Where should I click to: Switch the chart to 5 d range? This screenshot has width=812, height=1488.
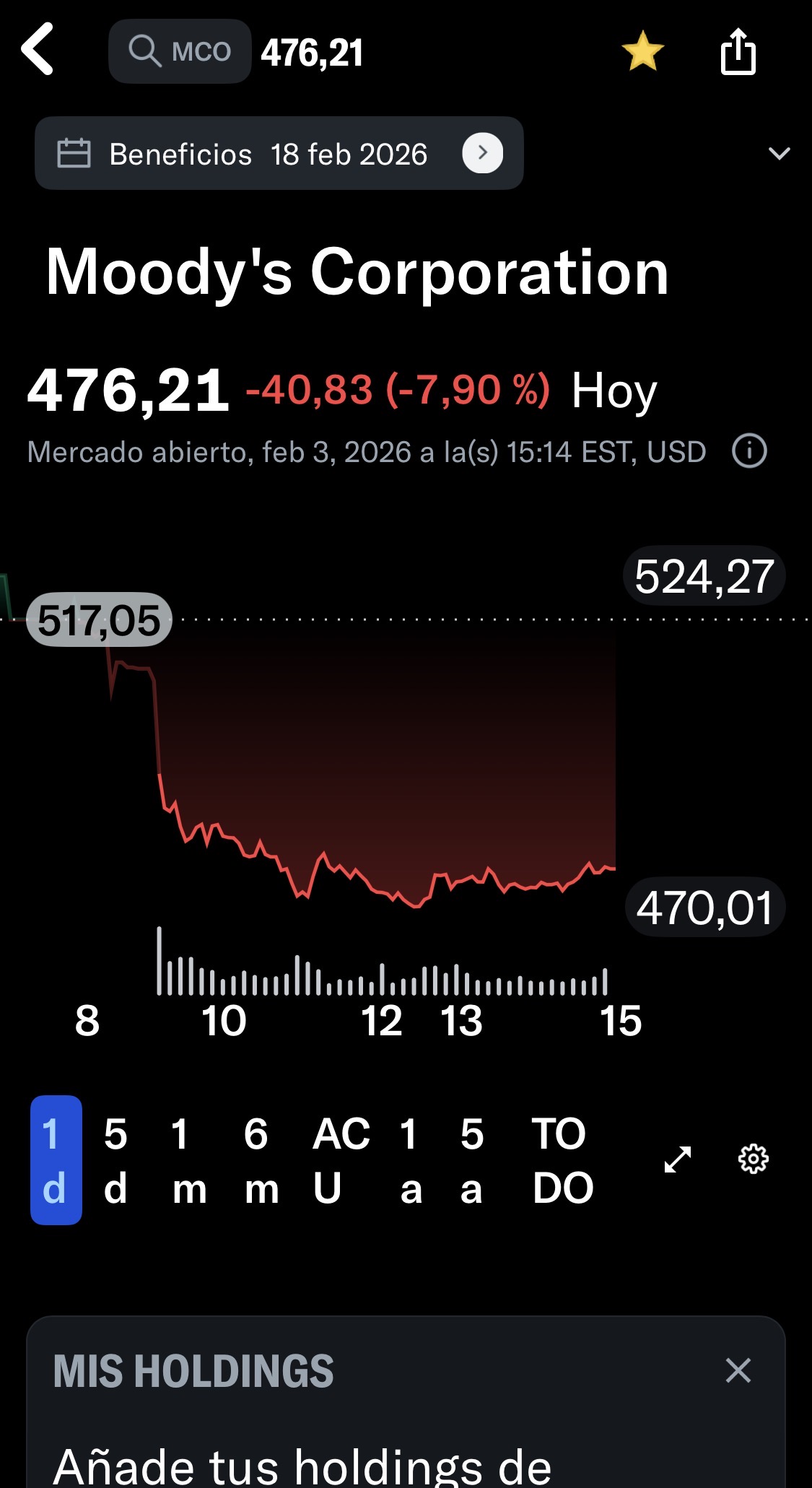(x=115, y=1159)
